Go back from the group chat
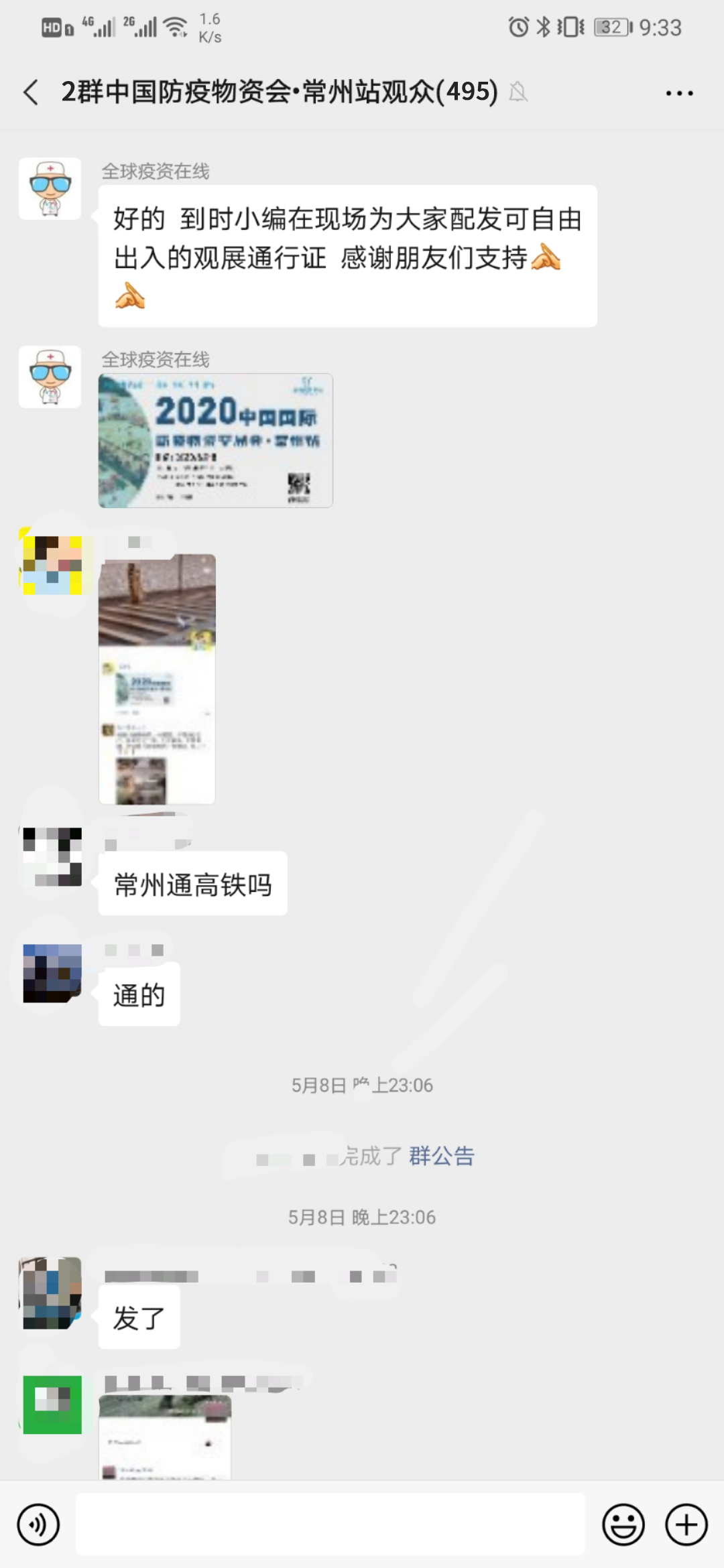This screenshot has height=1568, width=724. (31, 92)
